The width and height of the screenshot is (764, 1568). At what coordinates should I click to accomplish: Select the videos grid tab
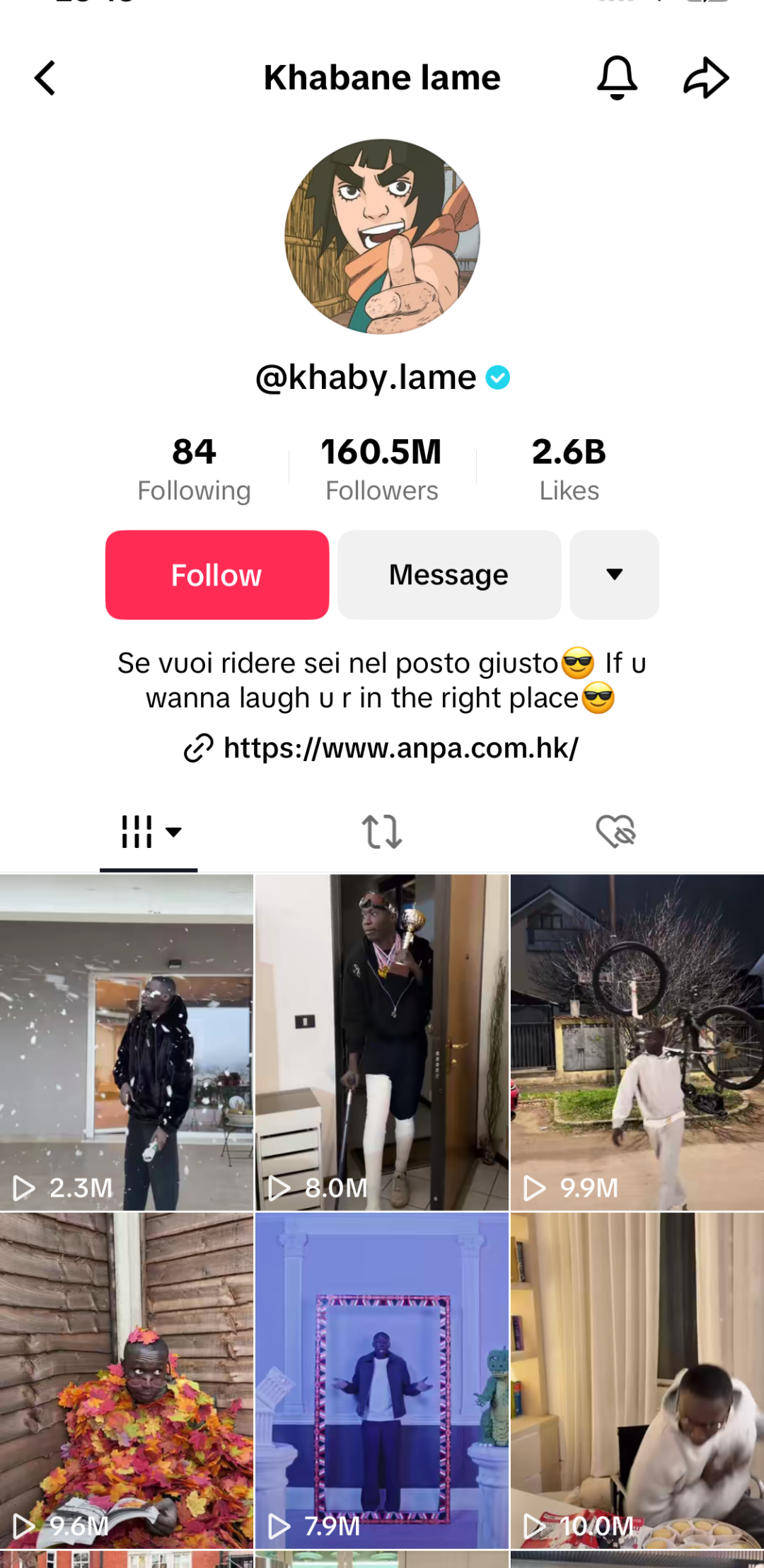click(x=149, y=832)
